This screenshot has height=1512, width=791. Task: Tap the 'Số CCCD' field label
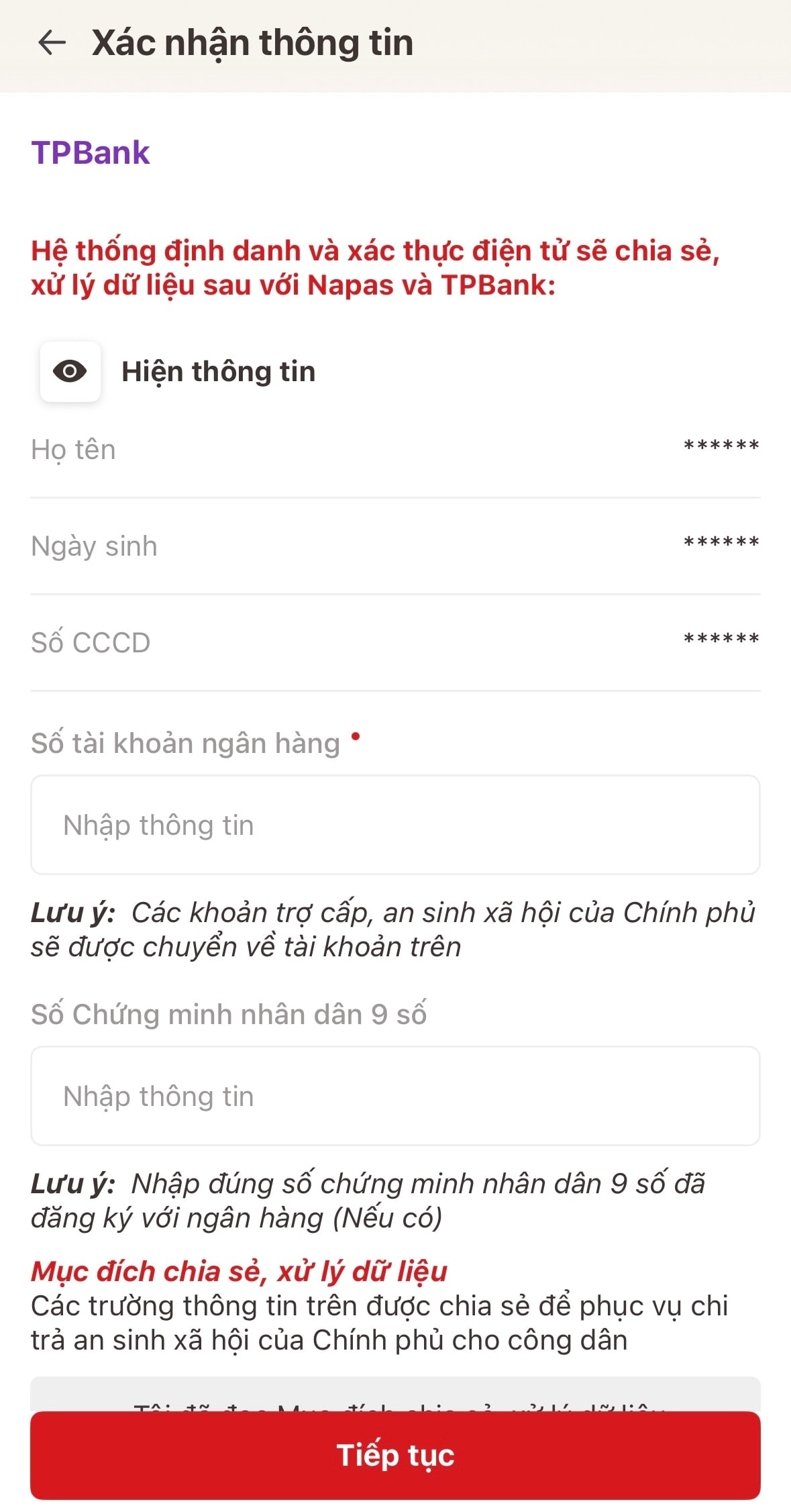[93, 642]
